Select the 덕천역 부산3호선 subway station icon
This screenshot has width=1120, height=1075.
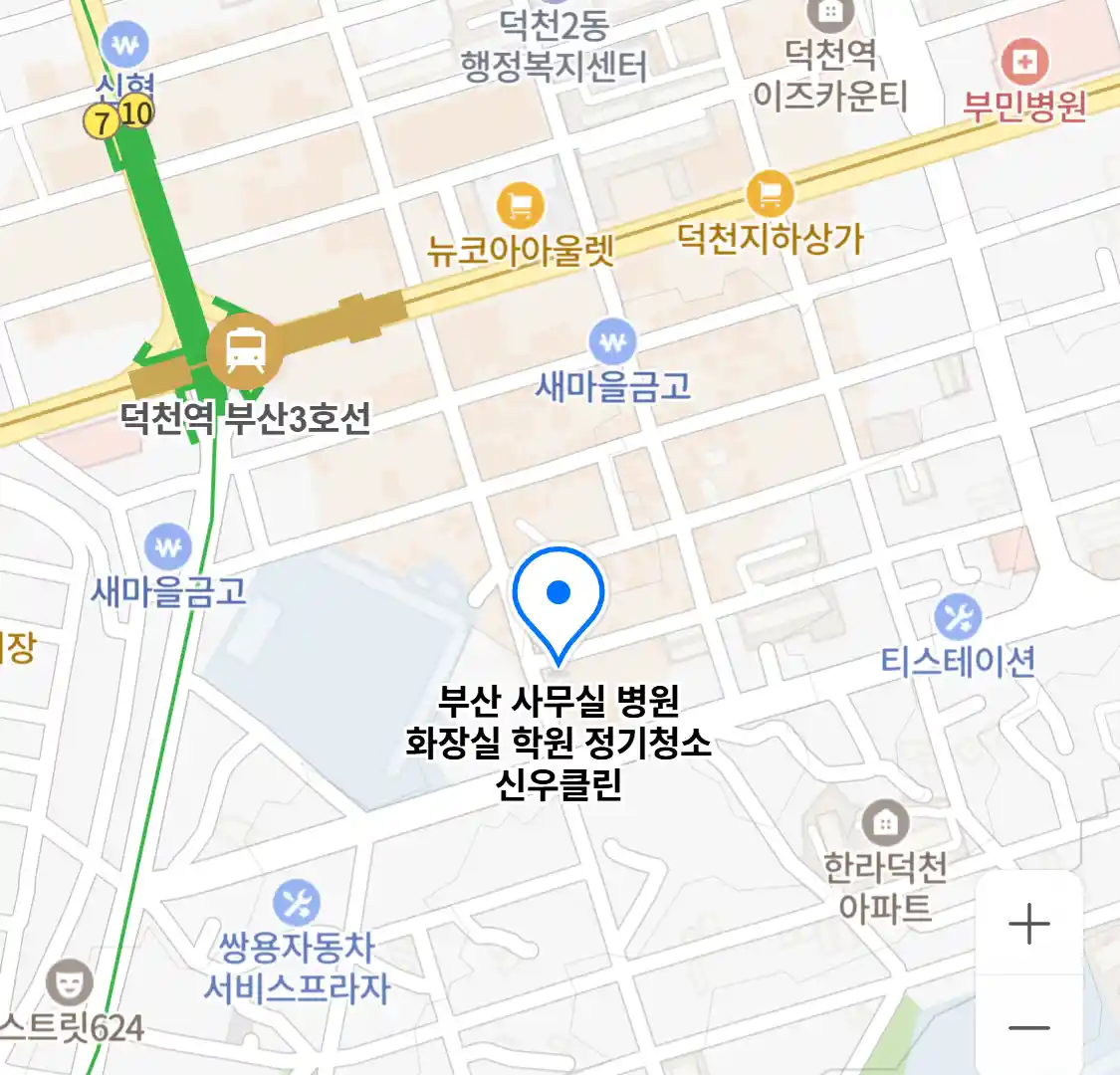(x=245, y=351)
